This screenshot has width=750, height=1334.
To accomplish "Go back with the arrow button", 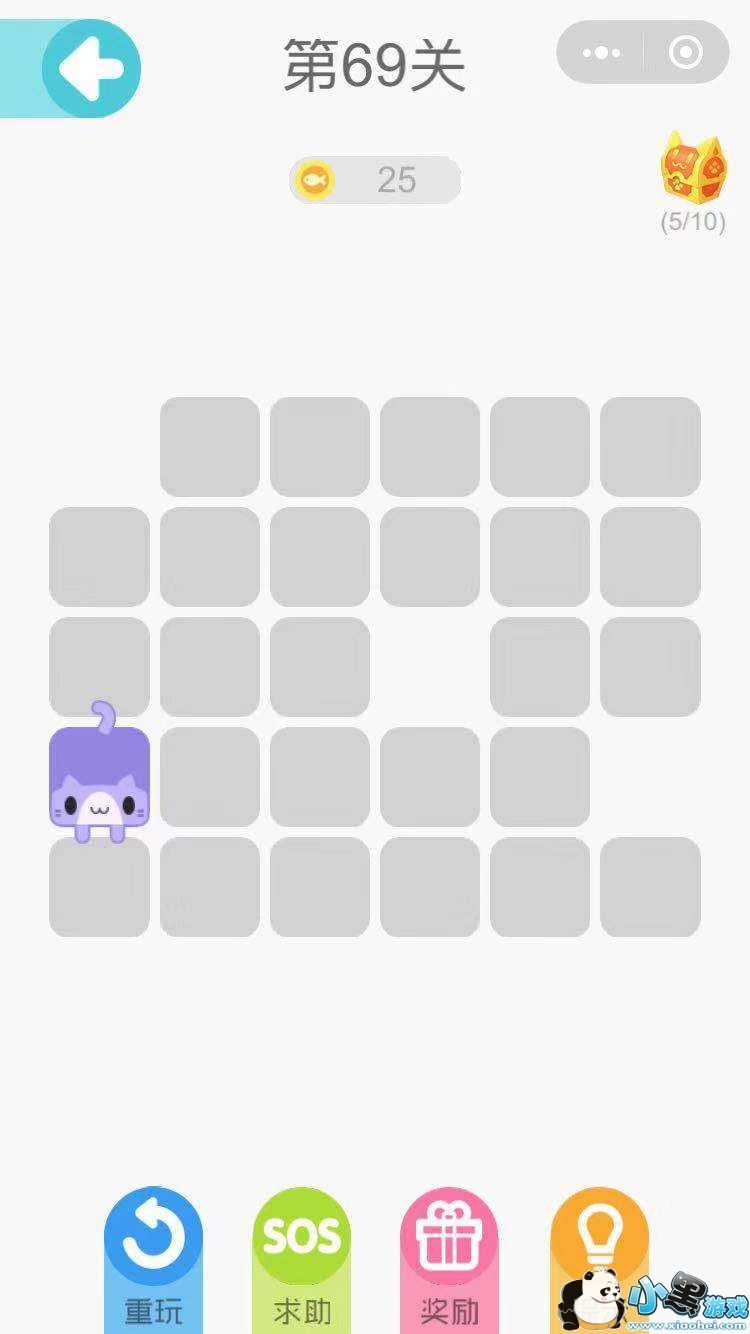I will pos(91,68).
